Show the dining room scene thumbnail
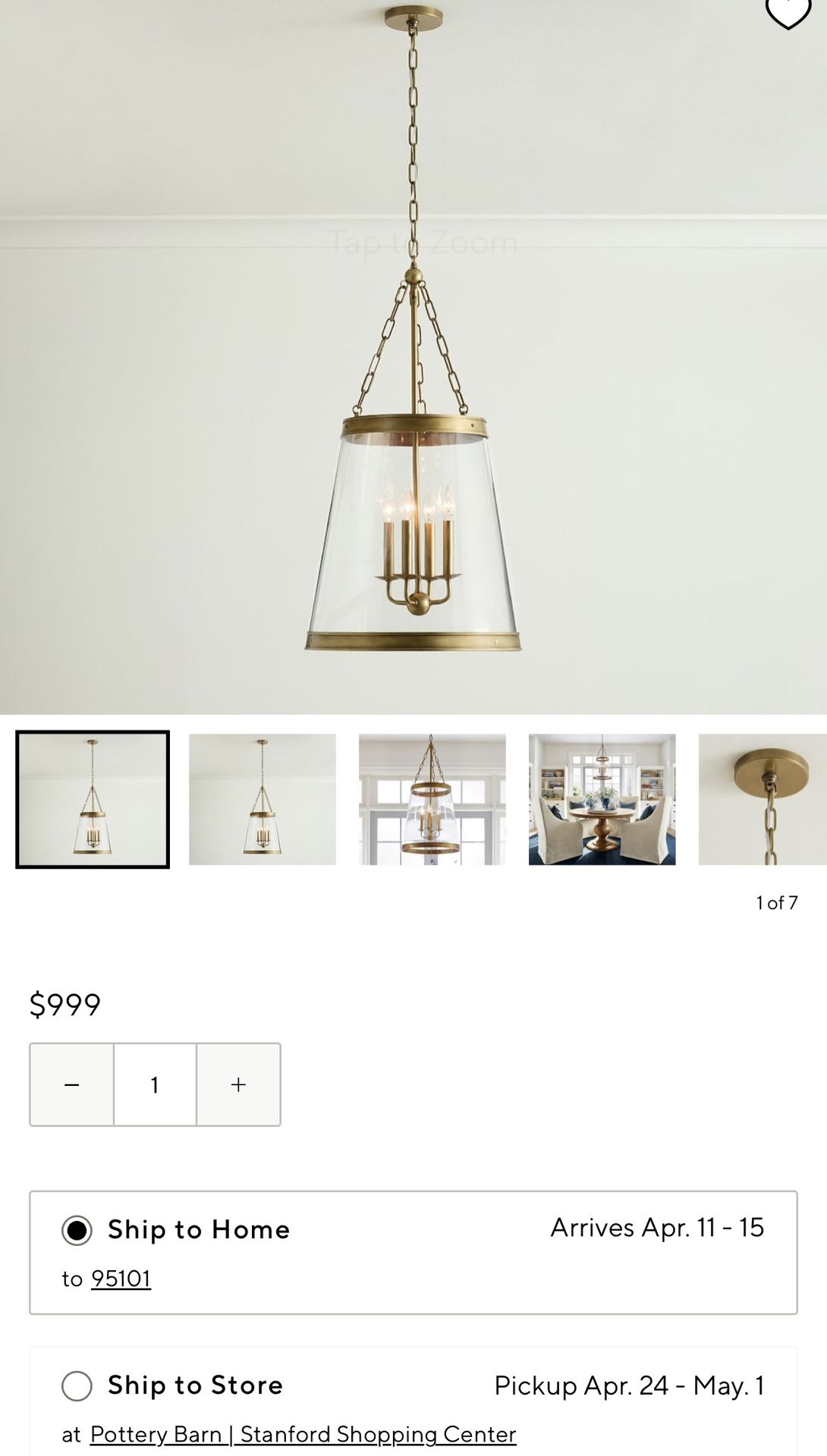This screenshot has height=1456, width=827. tap(602, 799)
